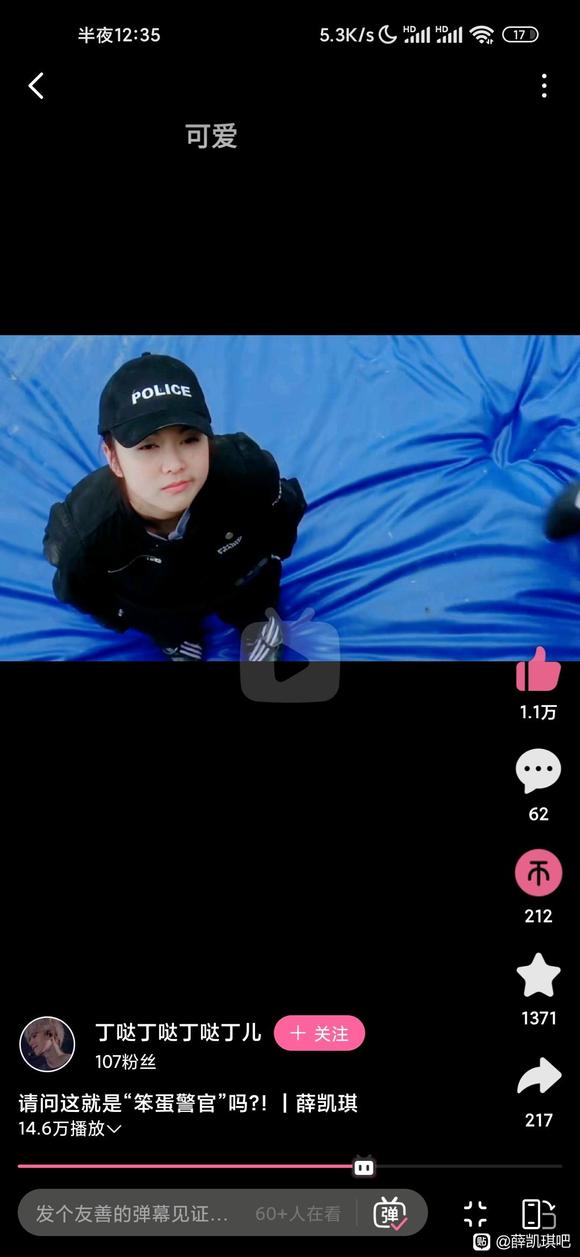Follow 丁哒丁哒丁哒丁儿 with the 关注 button
This screenshot has width=580, height=1257.
click(319, 1033)
